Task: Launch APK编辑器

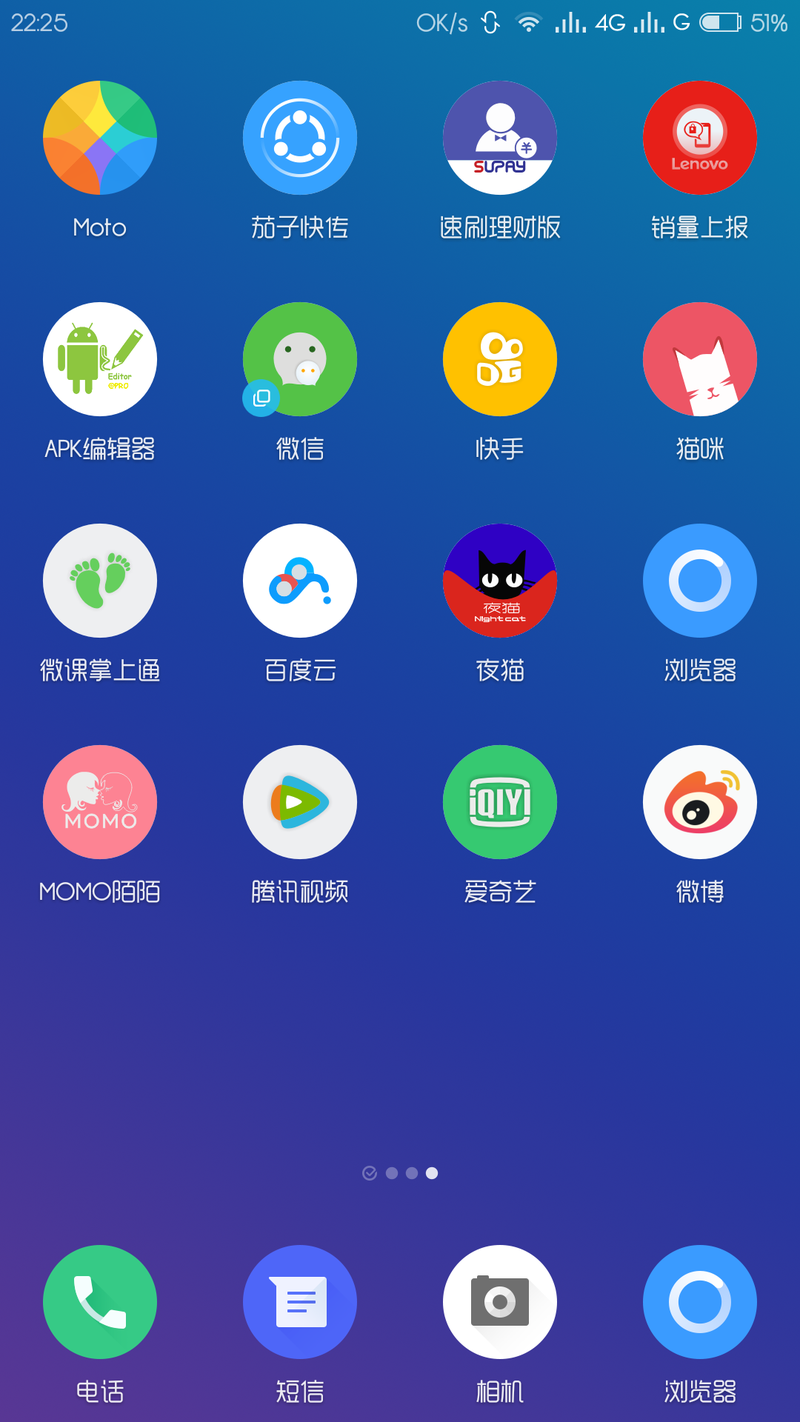Action: [100, 359]
